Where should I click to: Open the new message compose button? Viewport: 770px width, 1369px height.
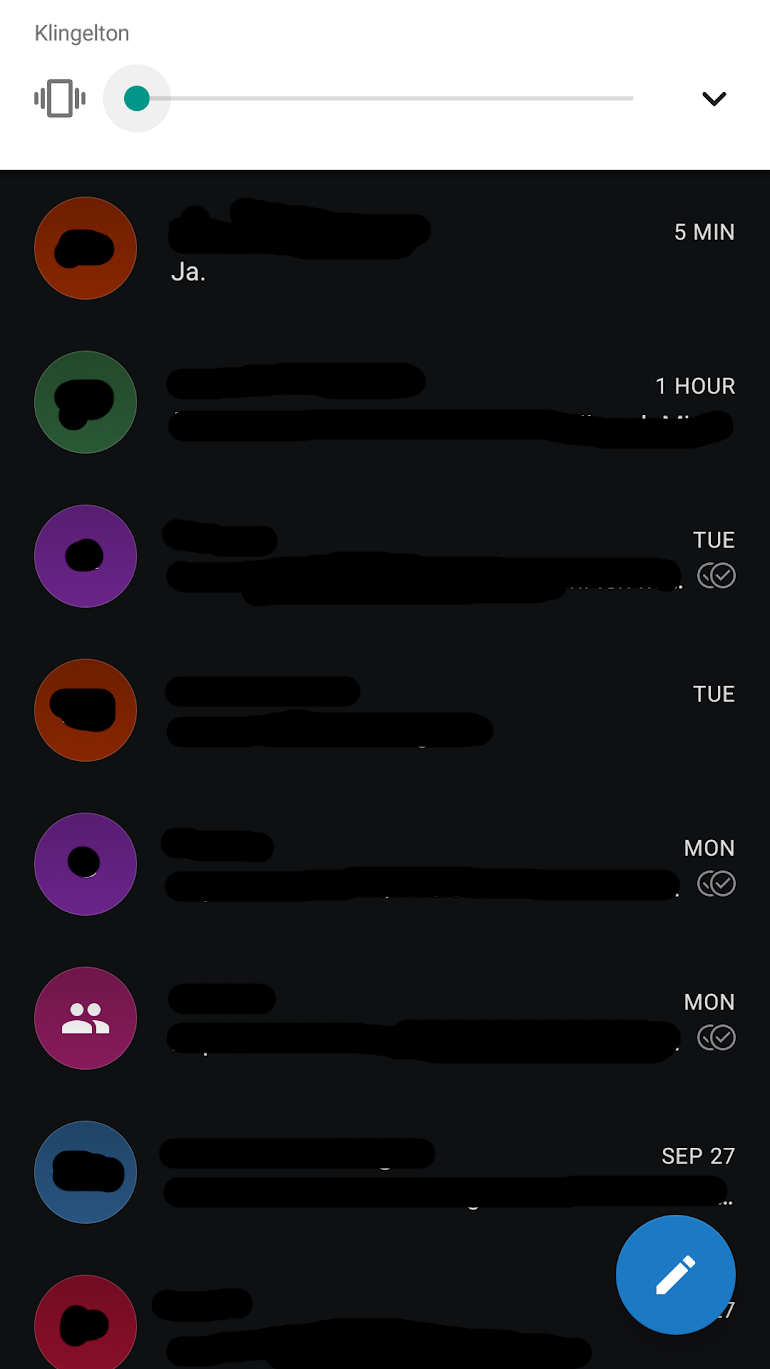point(675,1275)
